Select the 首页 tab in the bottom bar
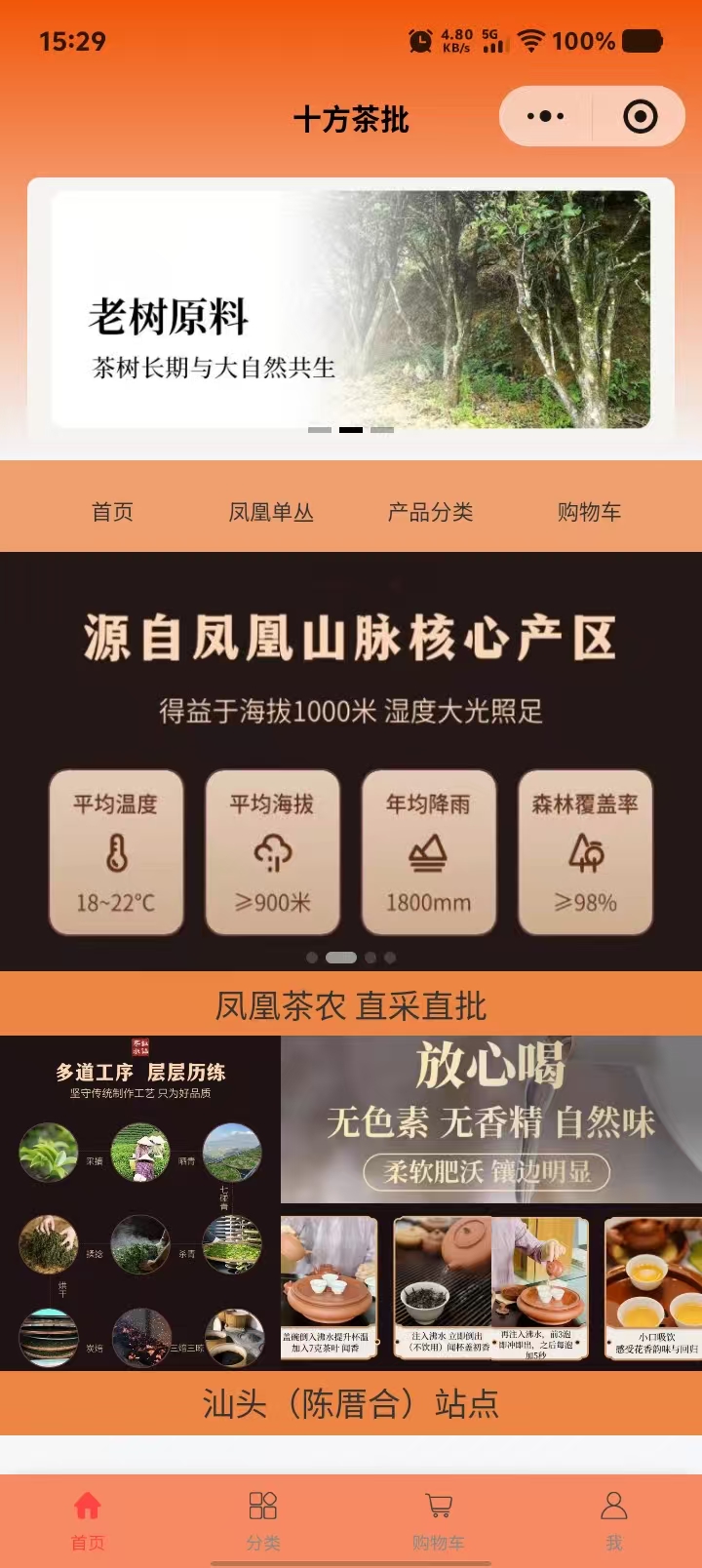Image resolution: width=702 pixels, height=1568 pixels. tap(88, 1519)
